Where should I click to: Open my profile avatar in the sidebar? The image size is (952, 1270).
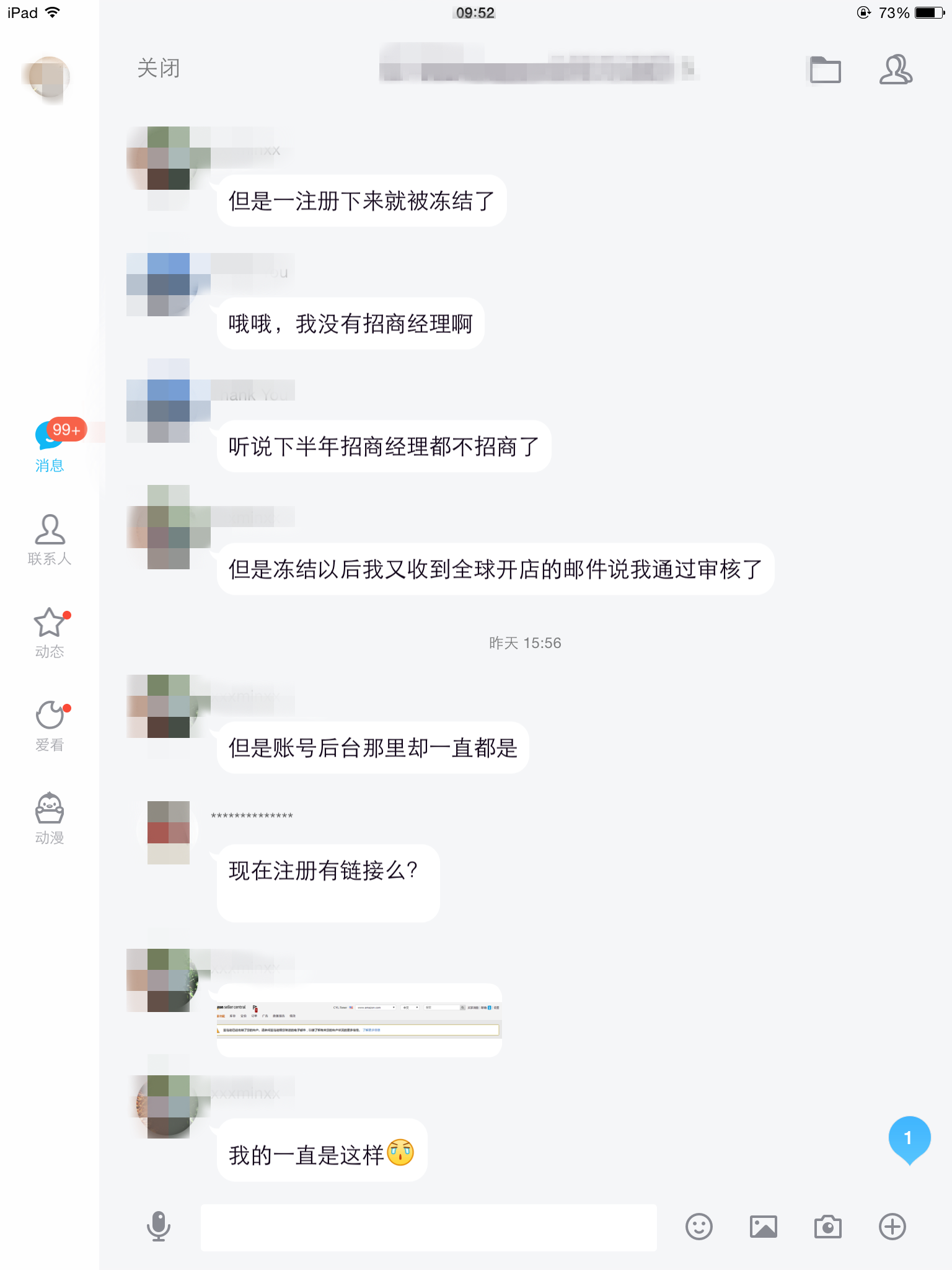click(x=49, y=78)
